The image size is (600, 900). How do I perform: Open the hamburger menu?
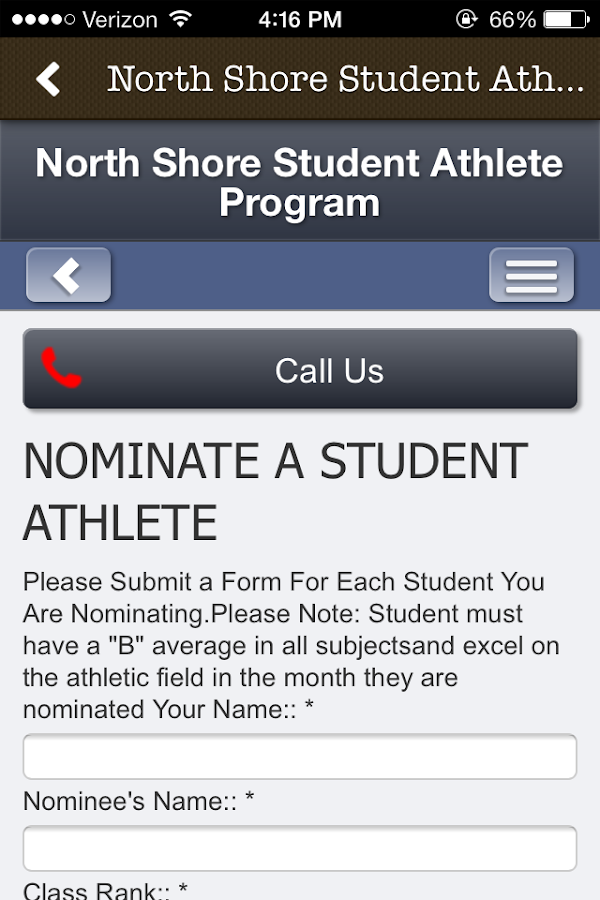click(x=531, y=275)
